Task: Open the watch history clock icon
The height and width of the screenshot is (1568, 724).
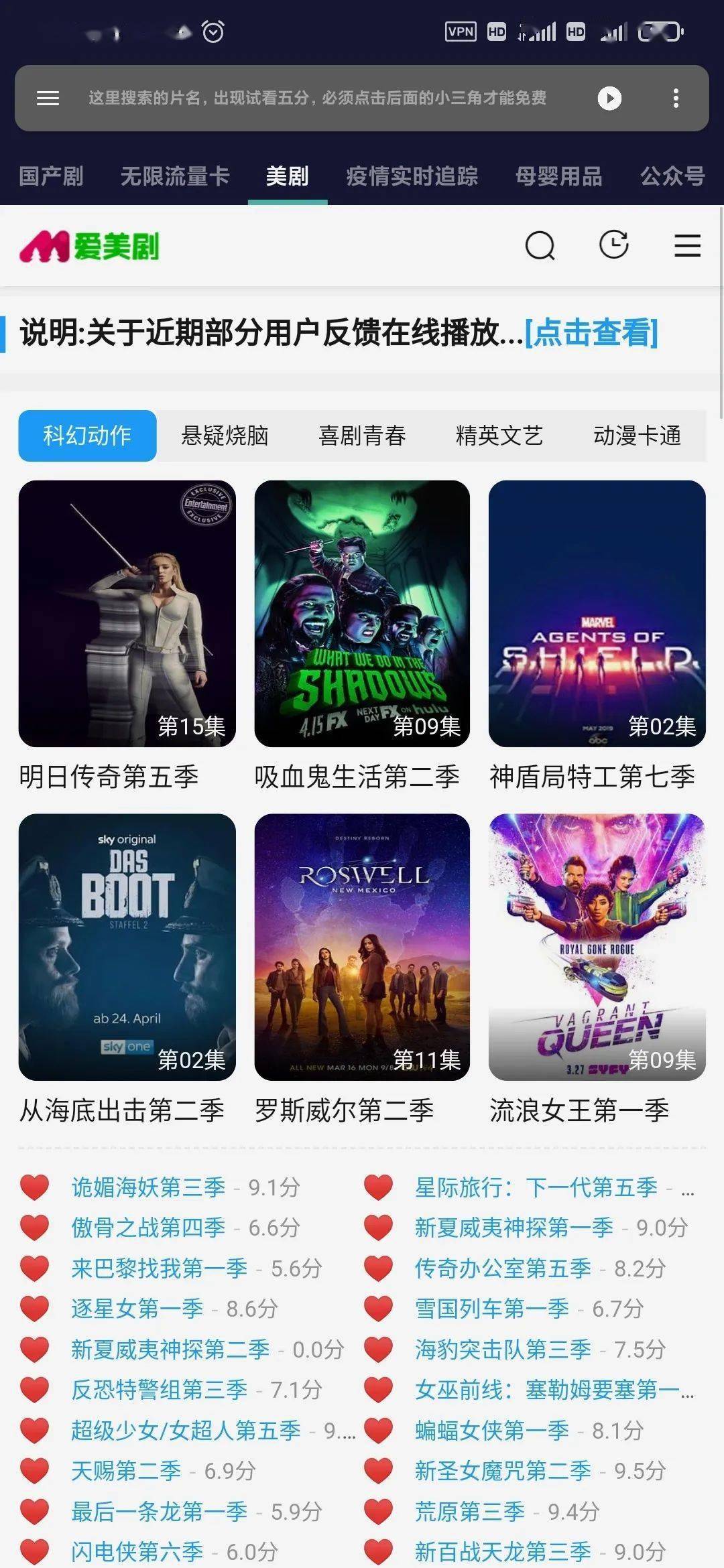Action: (613, 245)
